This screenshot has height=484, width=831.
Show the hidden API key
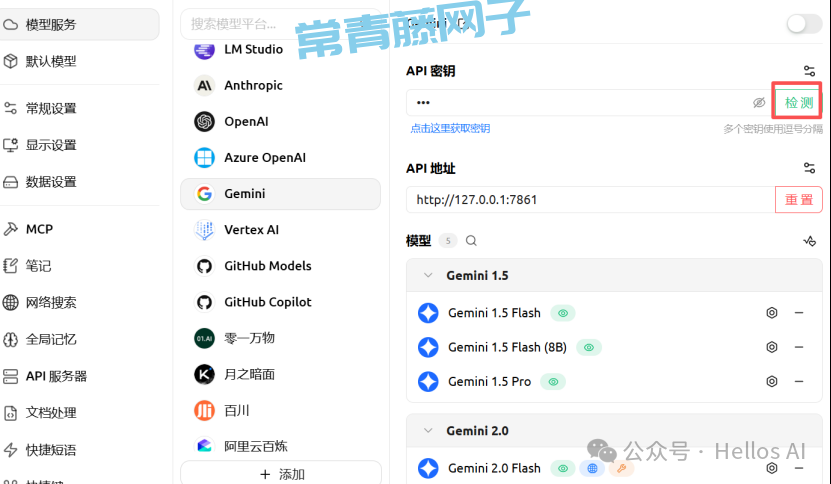pos(759,103)
